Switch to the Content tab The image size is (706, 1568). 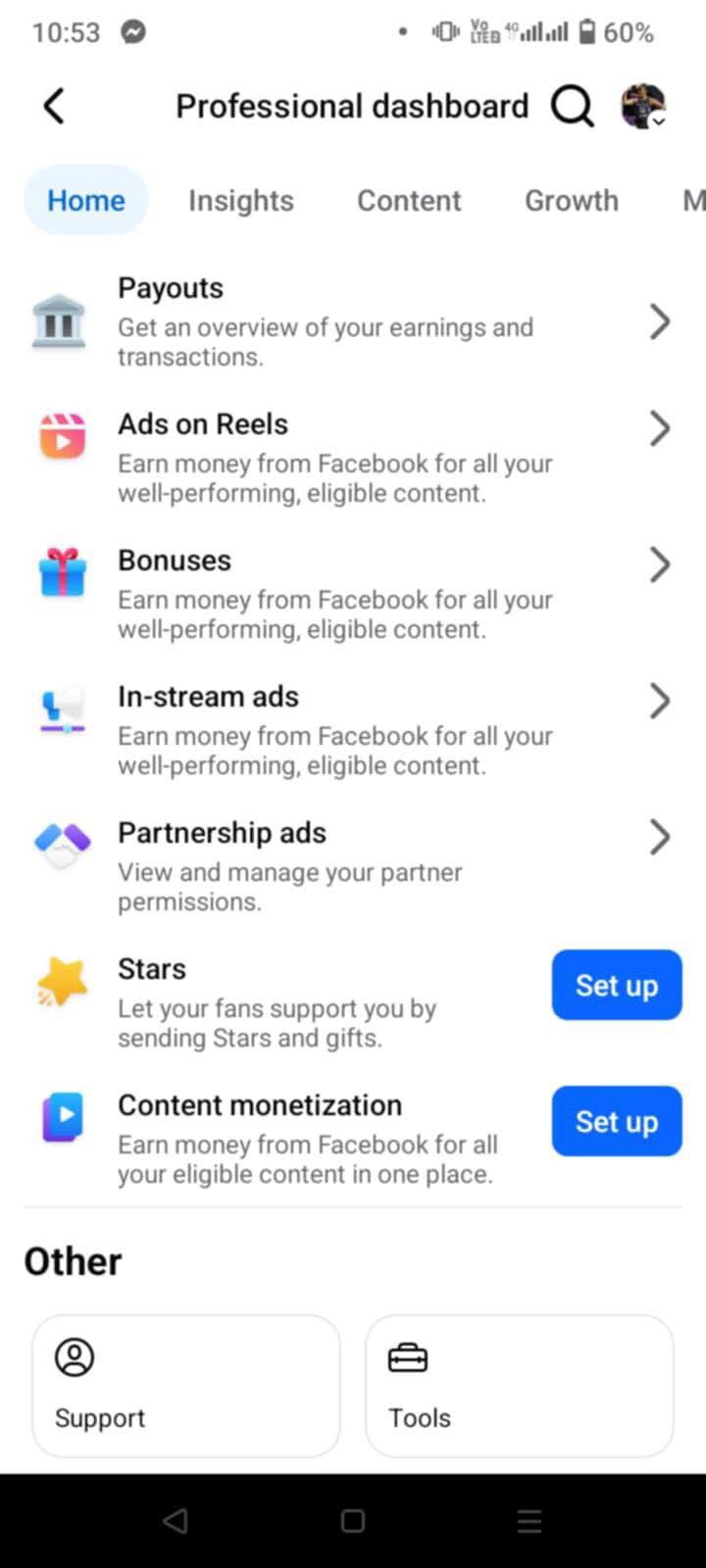point(409,200)
